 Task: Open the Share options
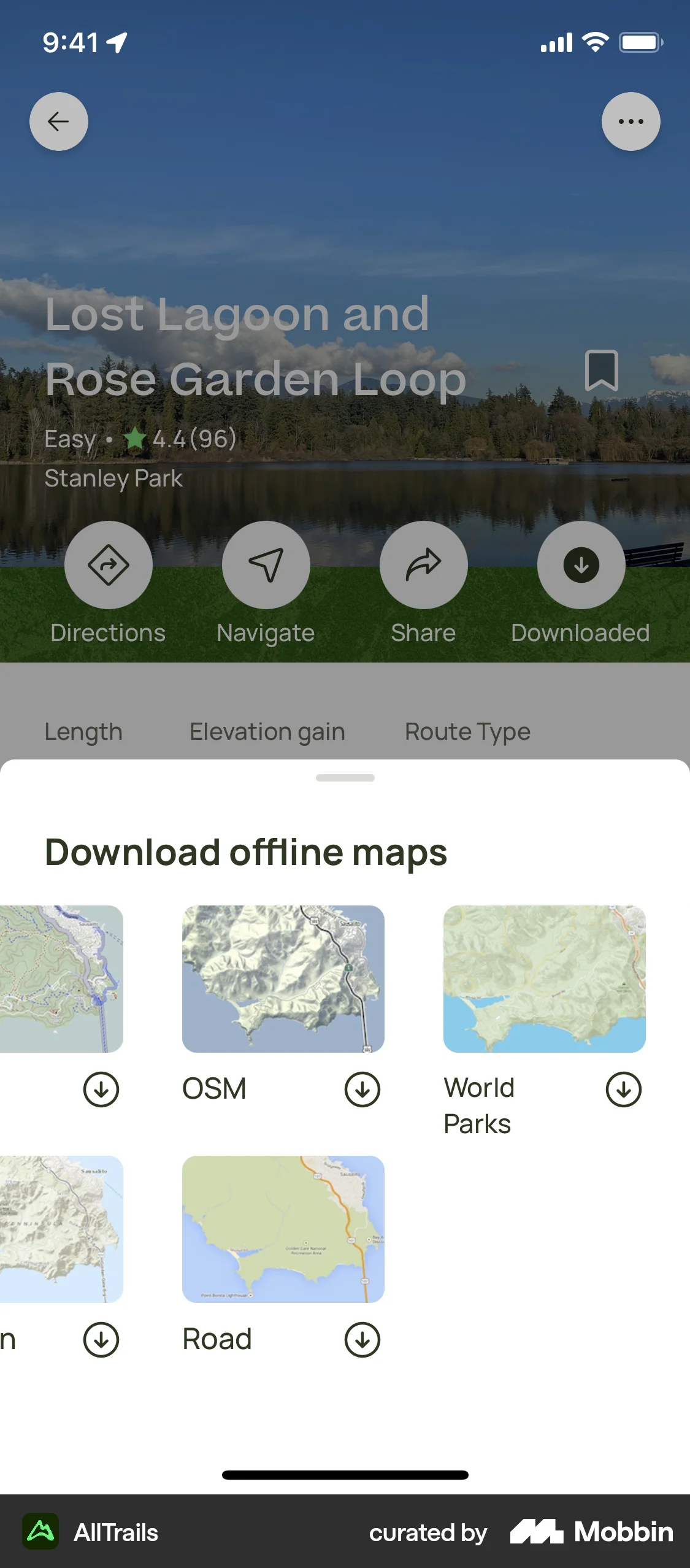tap(424, 565)
